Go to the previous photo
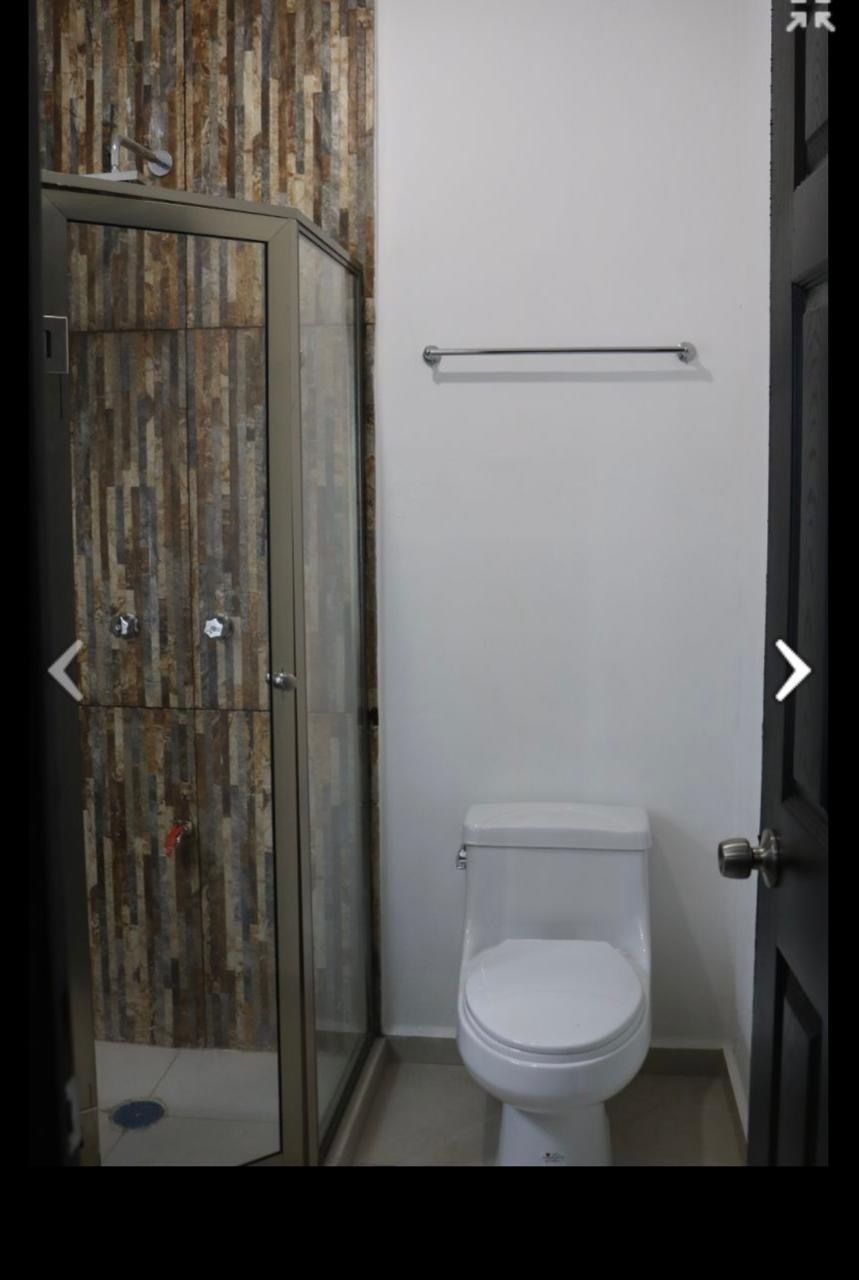Screen dimensions: 859x1280 pyautogui.click(x=66, y=670)
